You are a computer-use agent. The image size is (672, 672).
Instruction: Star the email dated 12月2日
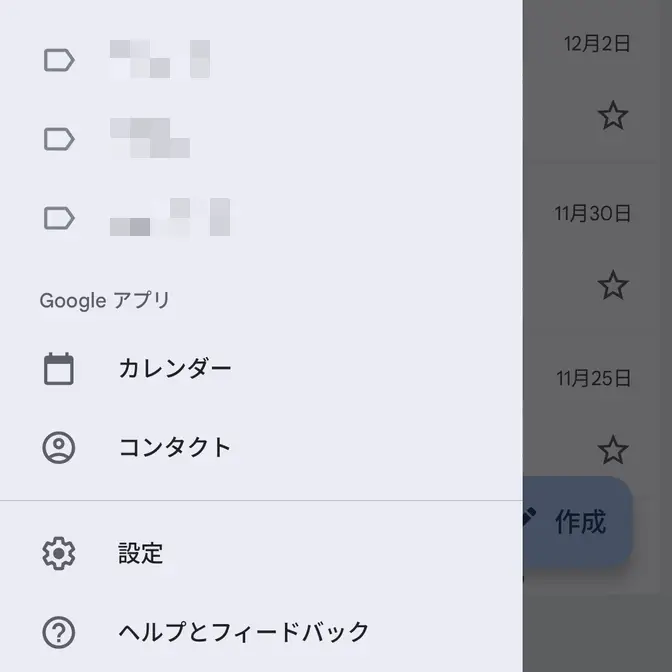tap(612, 116)
